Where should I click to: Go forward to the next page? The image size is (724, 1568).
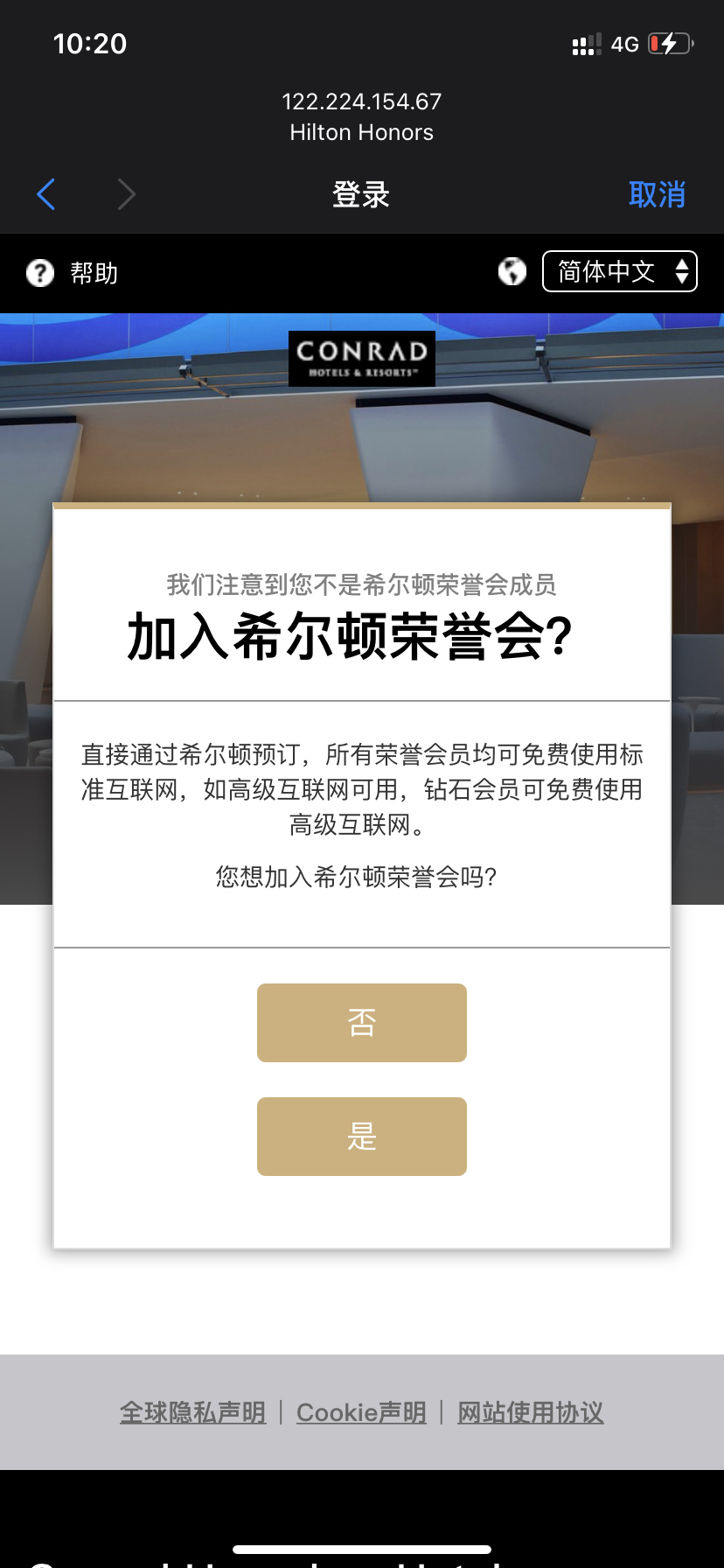(x=127, y=194)
